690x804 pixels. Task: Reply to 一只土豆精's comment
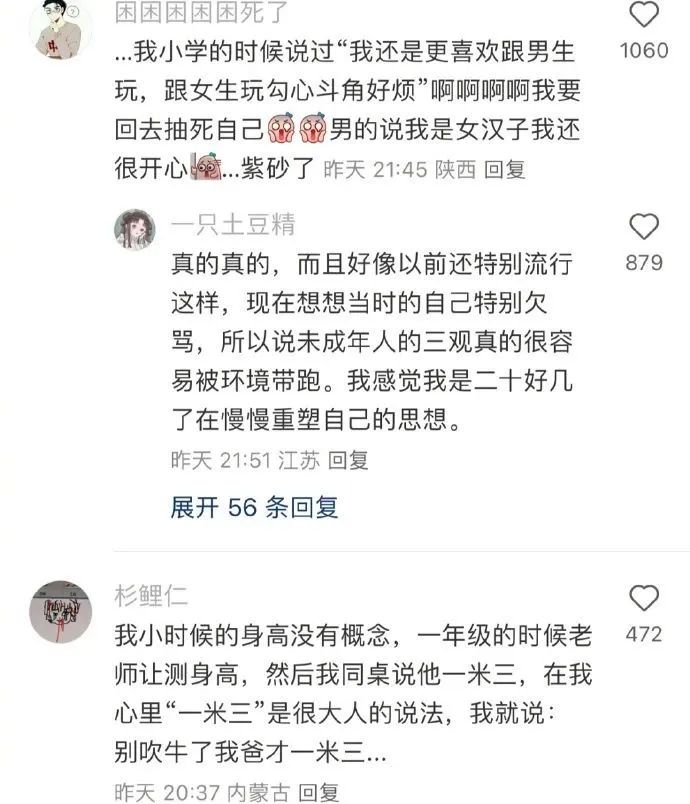click(x=349, y=460)
